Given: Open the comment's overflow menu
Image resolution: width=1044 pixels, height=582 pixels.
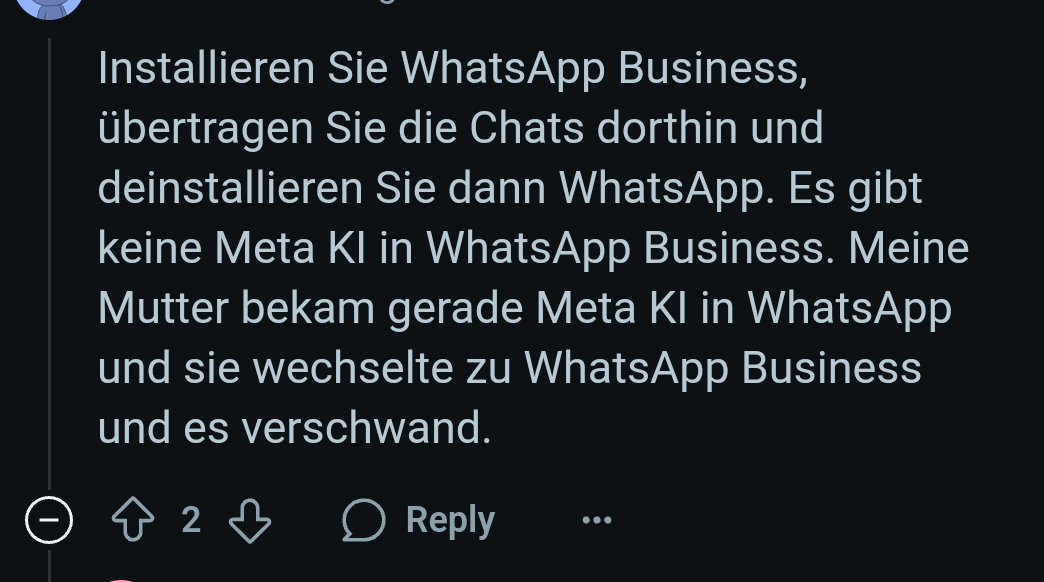Looking at the screenshot, I should click(x=596, y=521).
